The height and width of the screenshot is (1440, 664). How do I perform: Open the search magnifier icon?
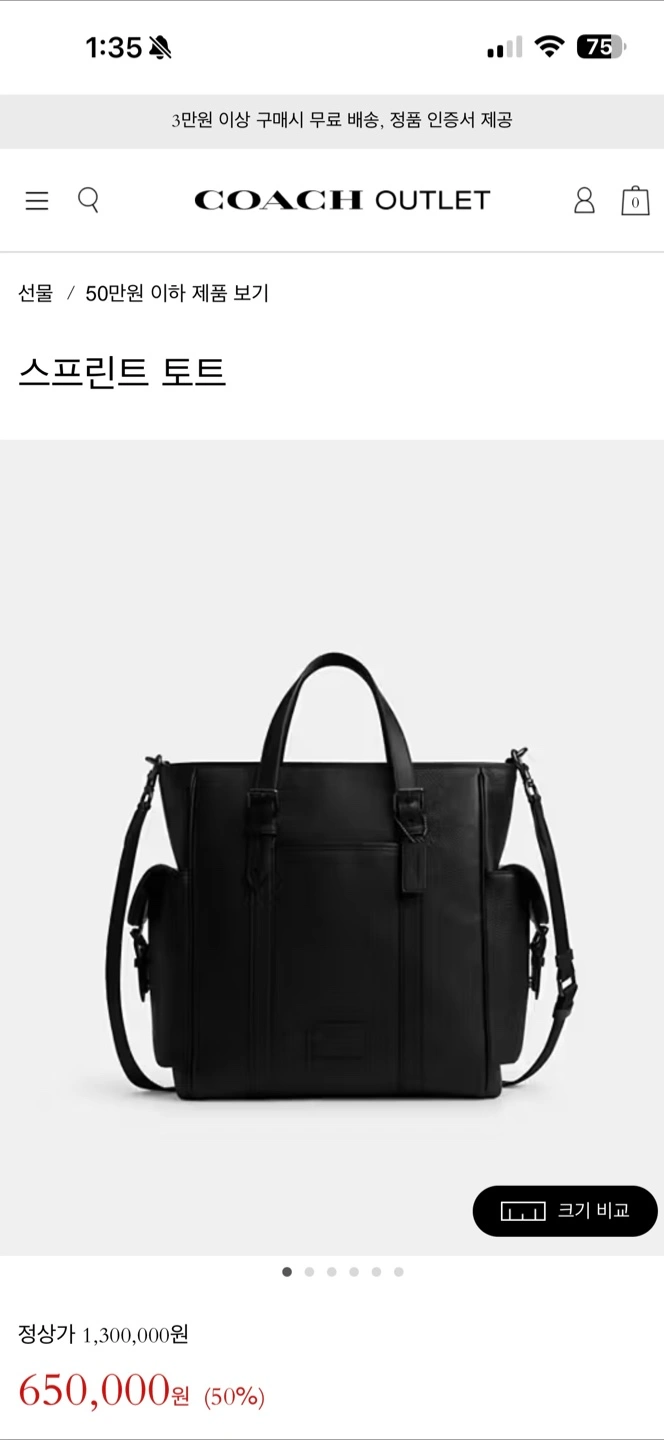pyautogui.click(x=89, y=200)
